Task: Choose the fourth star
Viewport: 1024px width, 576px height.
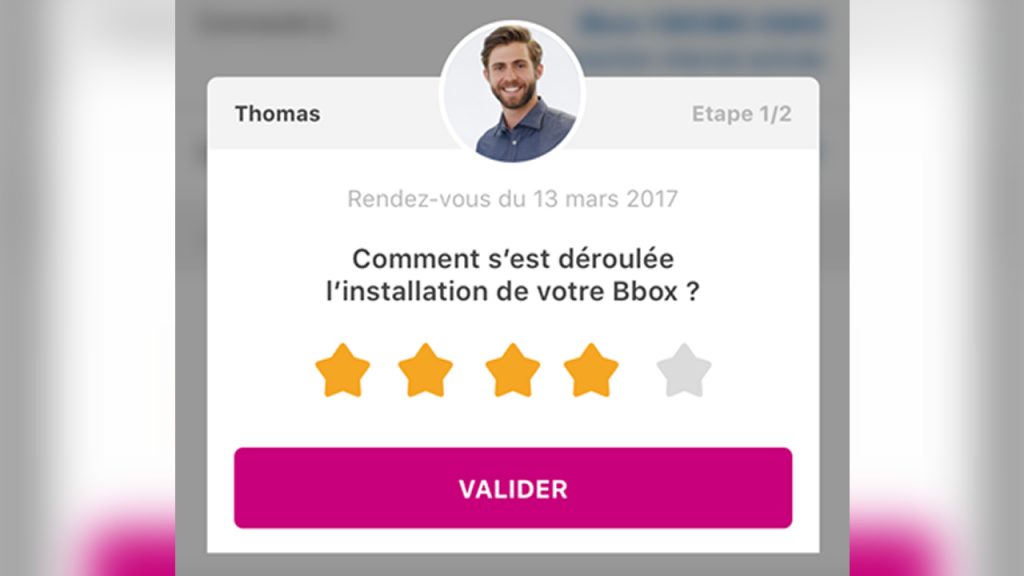Action: (591, 371)
